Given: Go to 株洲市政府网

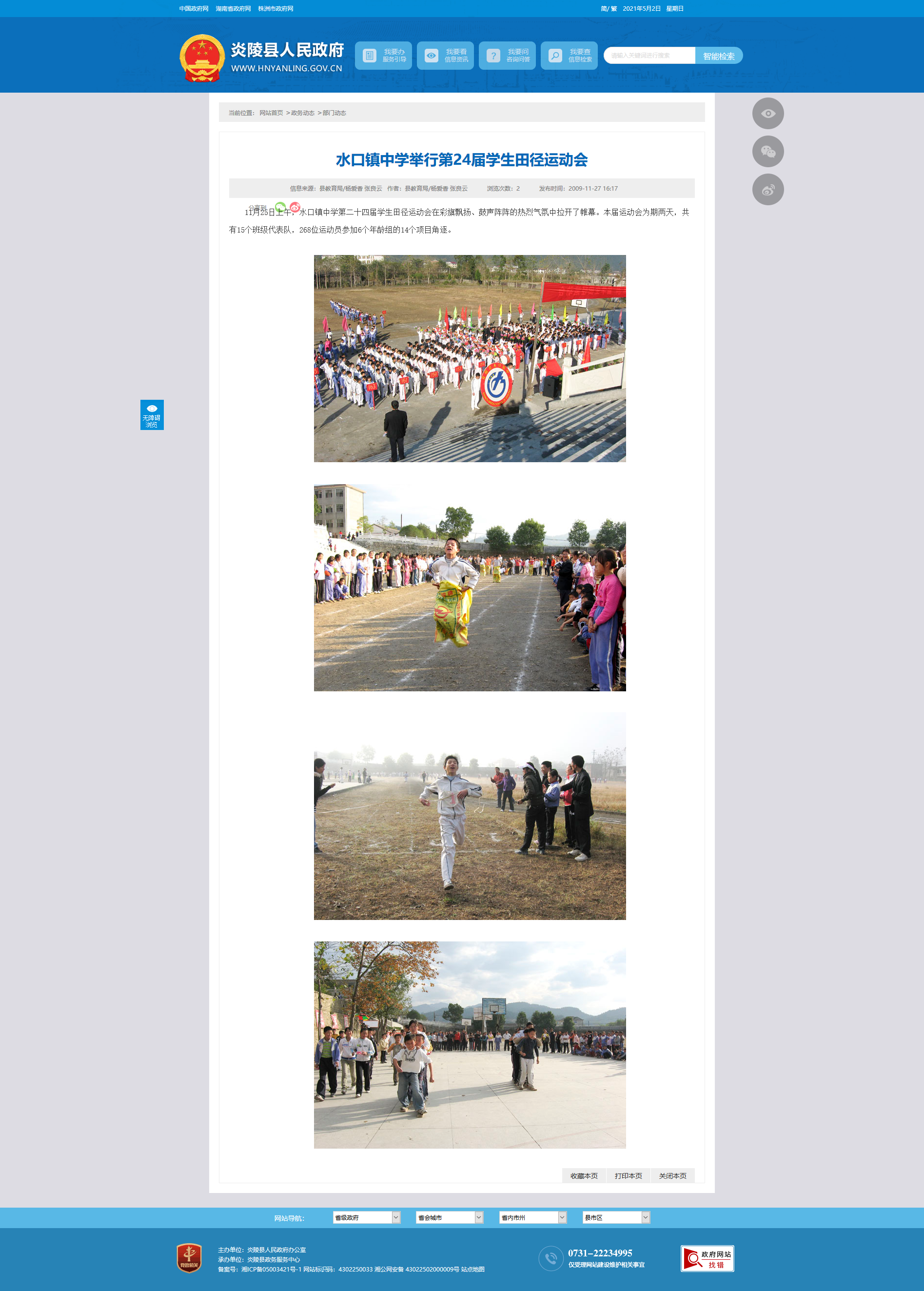Looking at the screenshot, I should pos(275,8).
